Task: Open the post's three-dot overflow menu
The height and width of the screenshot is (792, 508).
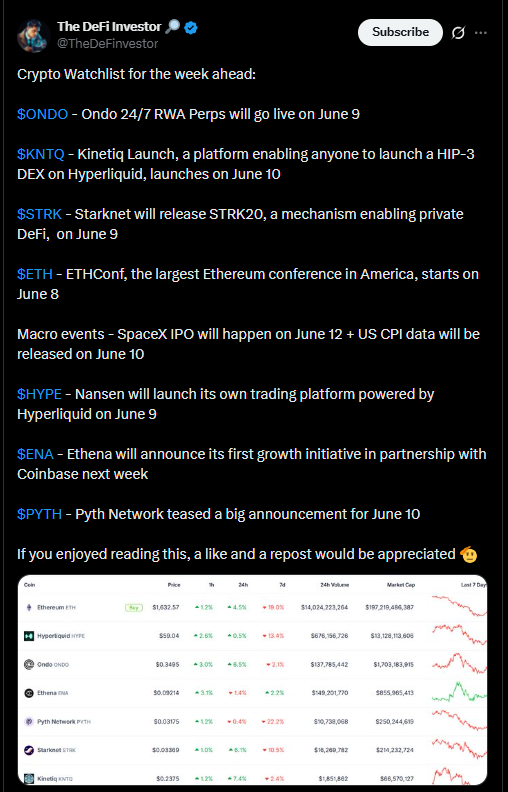Action: pos(481,33)
